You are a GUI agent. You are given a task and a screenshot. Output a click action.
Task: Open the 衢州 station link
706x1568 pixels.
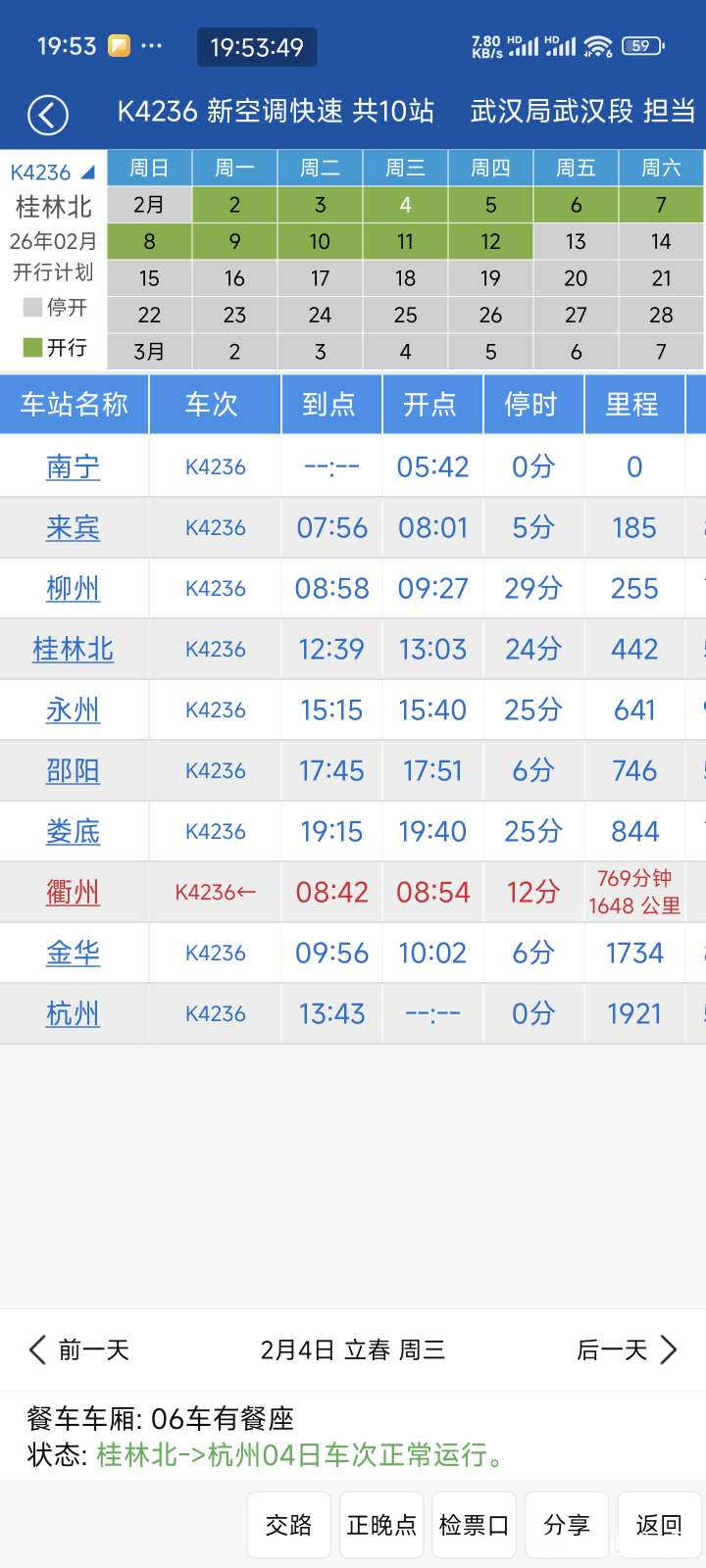click(x=74, y=892)
